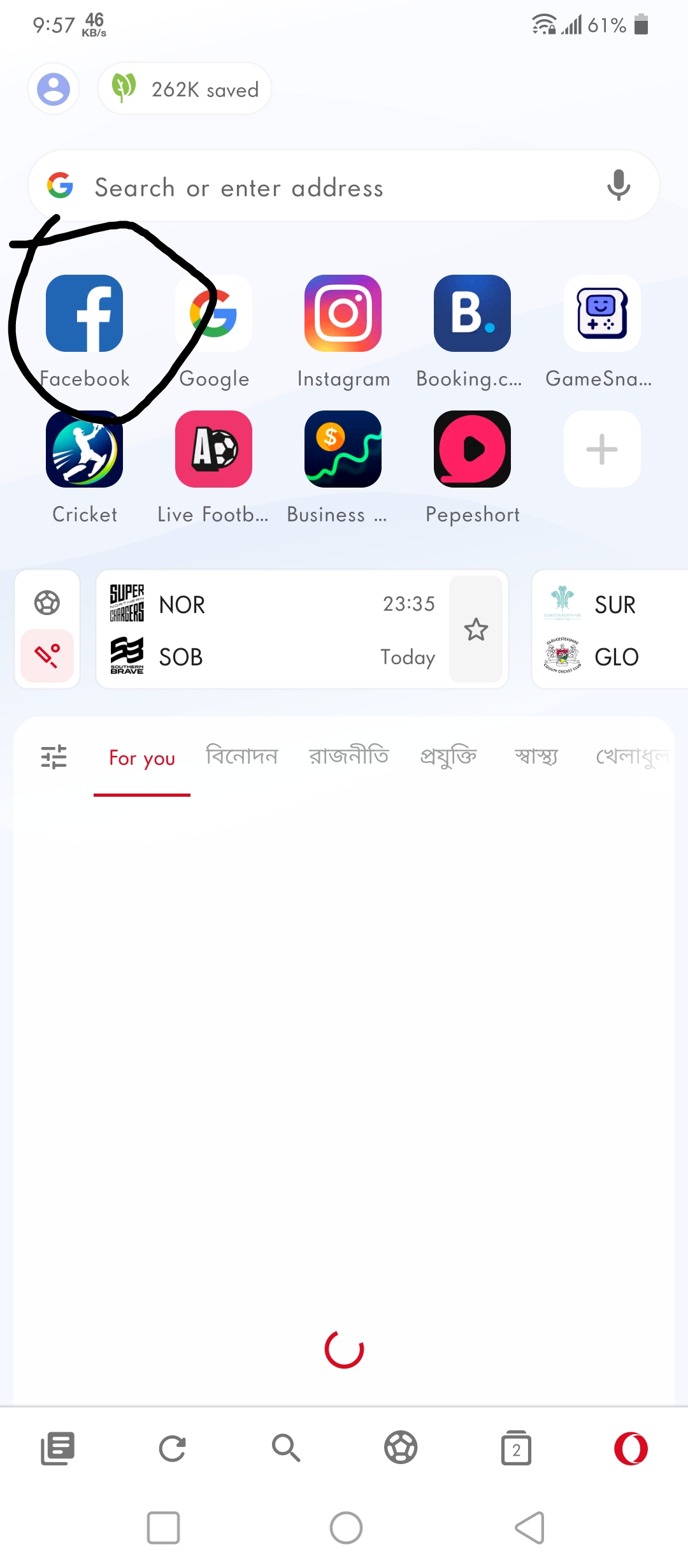The width and height of the screenshot is (688, 1568).
Task: Favorite the NOR vs SOB match star
Action: [x=476, y=629]
